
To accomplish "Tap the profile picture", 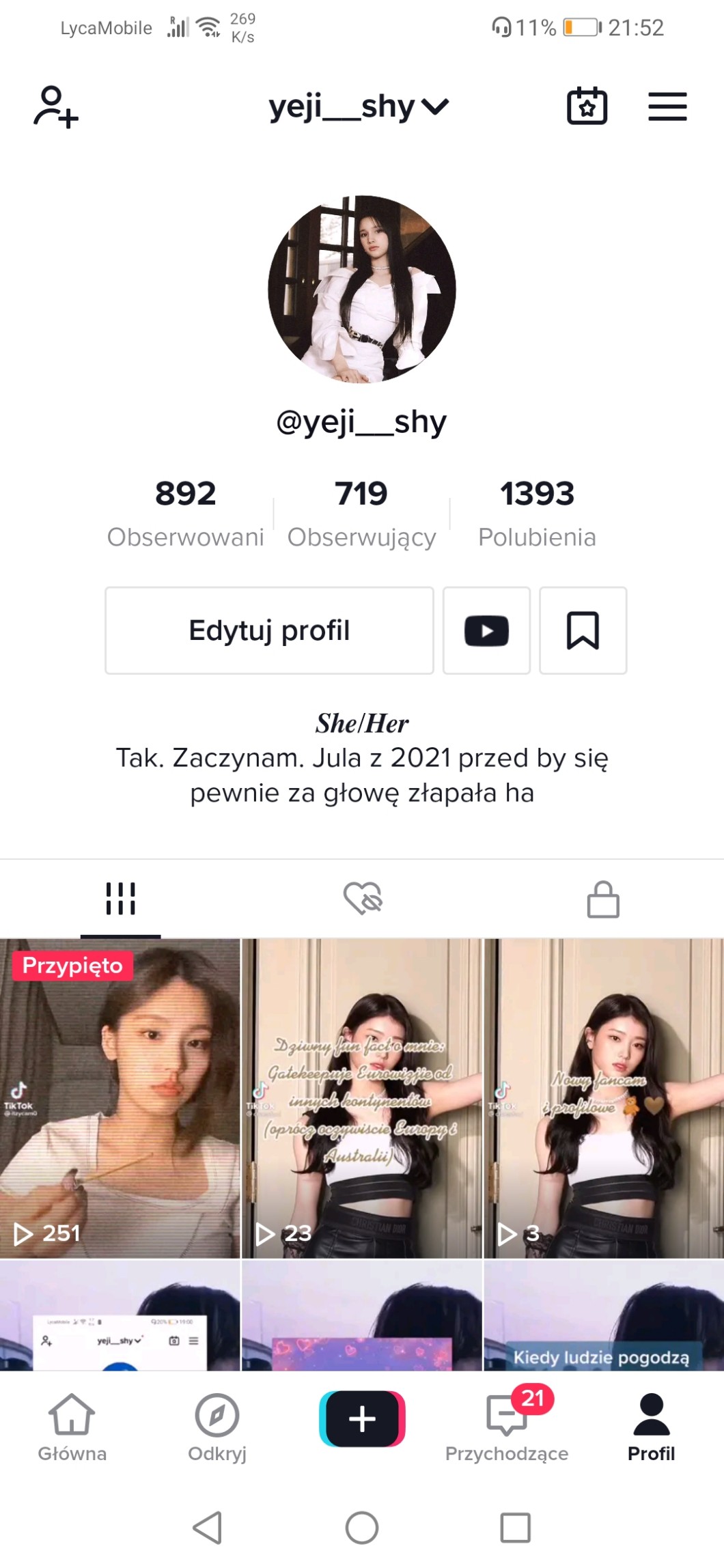I will [x=362, y=290].
